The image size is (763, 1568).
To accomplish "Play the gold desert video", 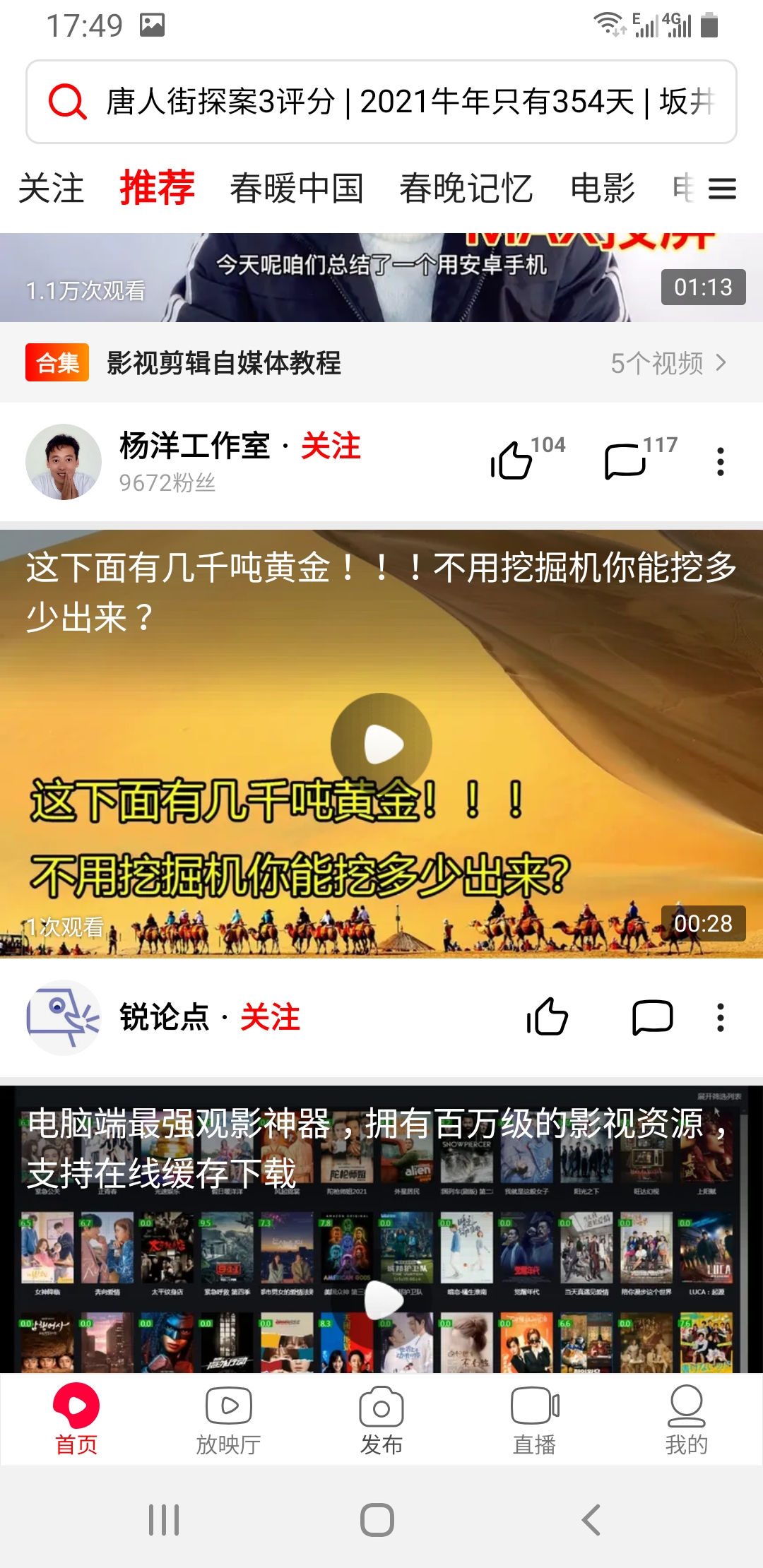I will click(x=381, y=742).
